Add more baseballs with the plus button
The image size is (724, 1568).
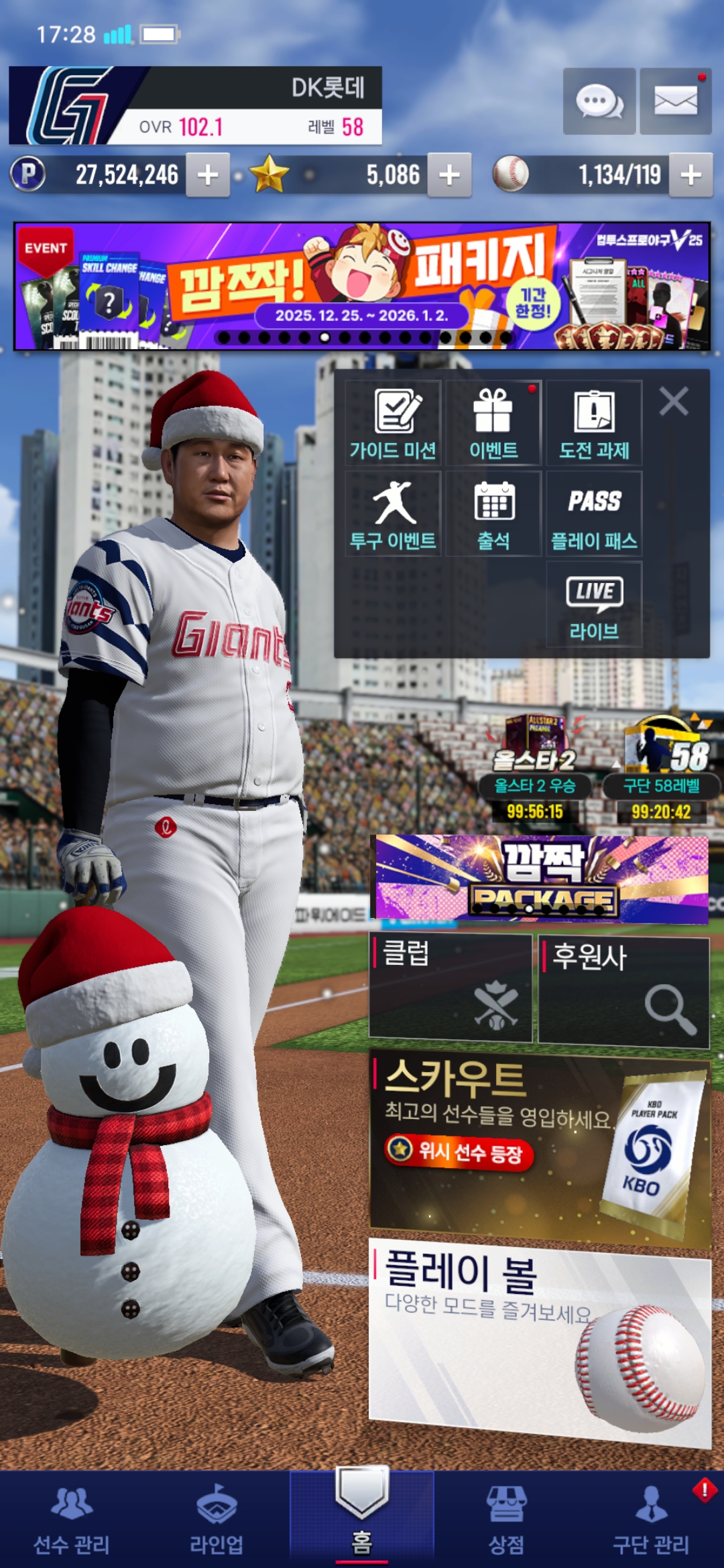690,175
